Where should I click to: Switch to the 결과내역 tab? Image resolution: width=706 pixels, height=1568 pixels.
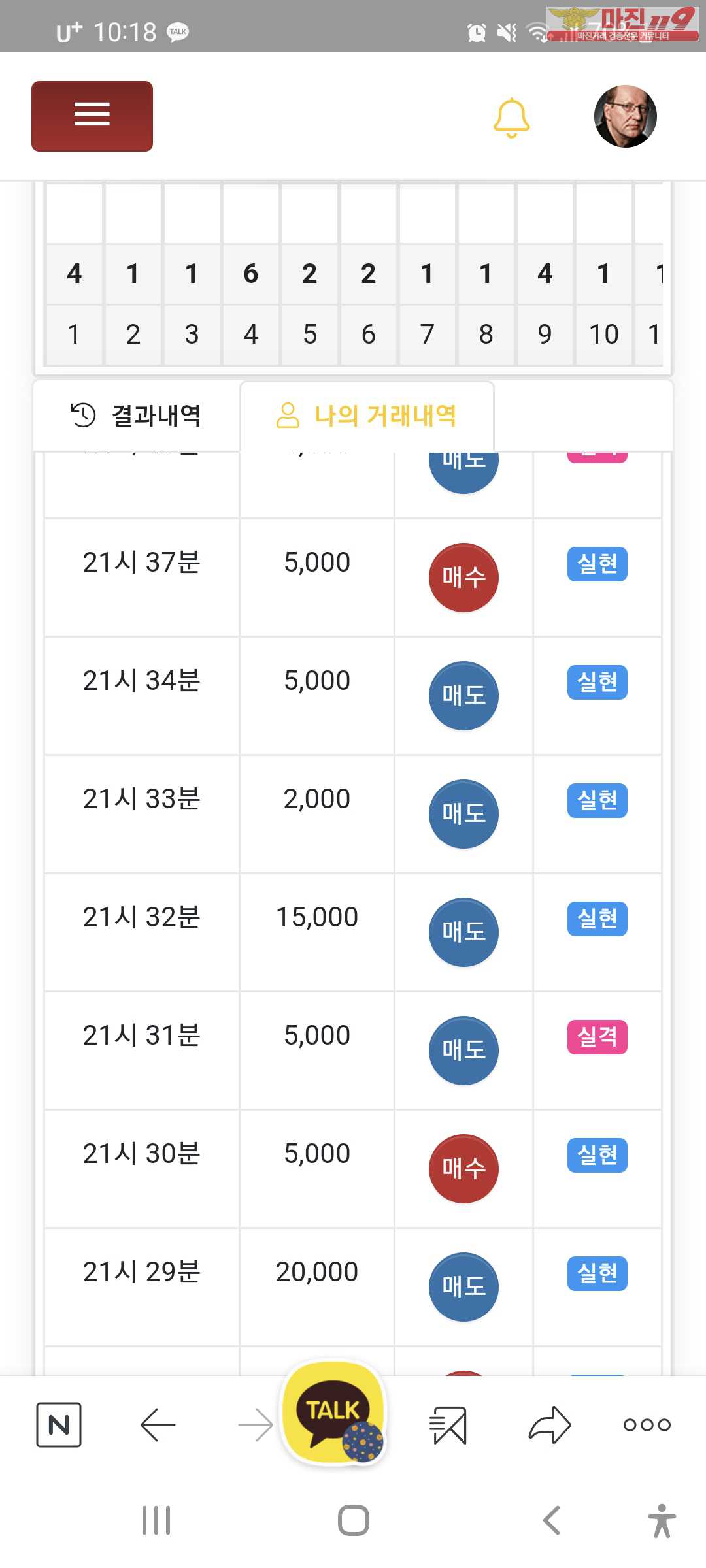click(x=136, y=416)
